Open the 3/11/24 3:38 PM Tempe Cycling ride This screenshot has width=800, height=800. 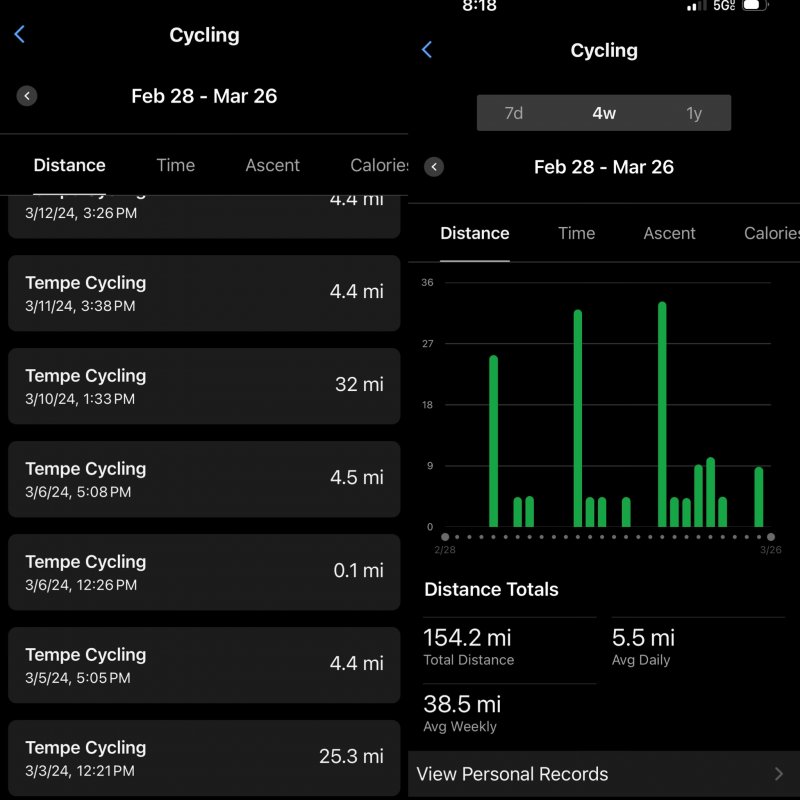coord(204,293)
